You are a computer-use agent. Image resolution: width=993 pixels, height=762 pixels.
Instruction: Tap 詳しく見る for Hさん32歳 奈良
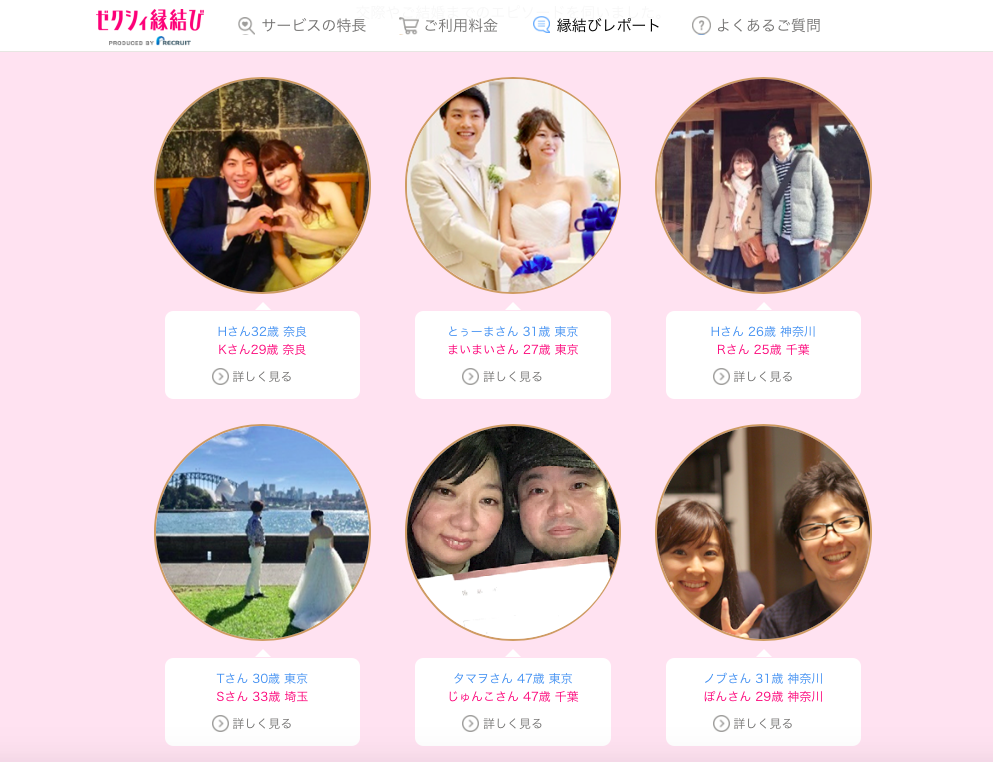coord(253,377)
